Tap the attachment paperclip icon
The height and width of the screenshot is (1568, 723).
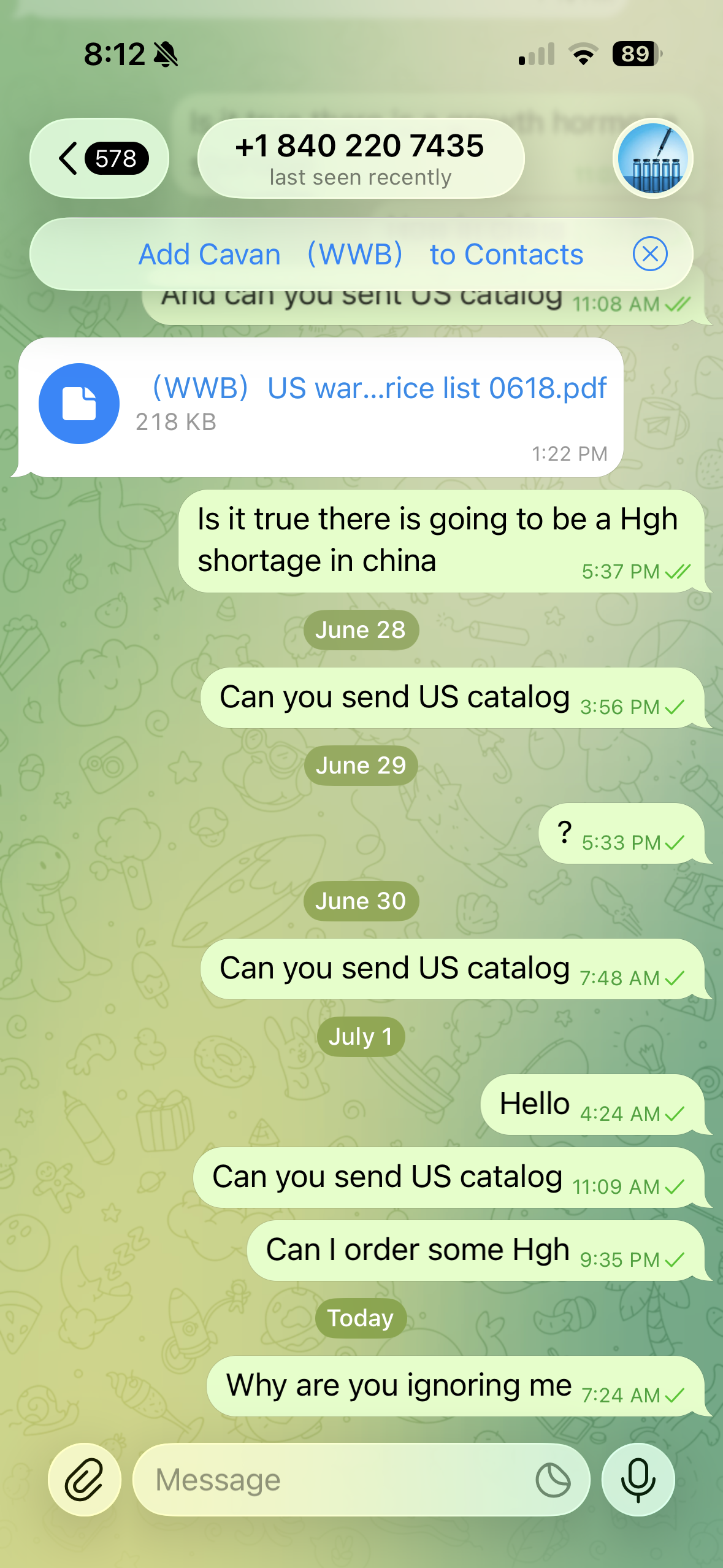85,1480
